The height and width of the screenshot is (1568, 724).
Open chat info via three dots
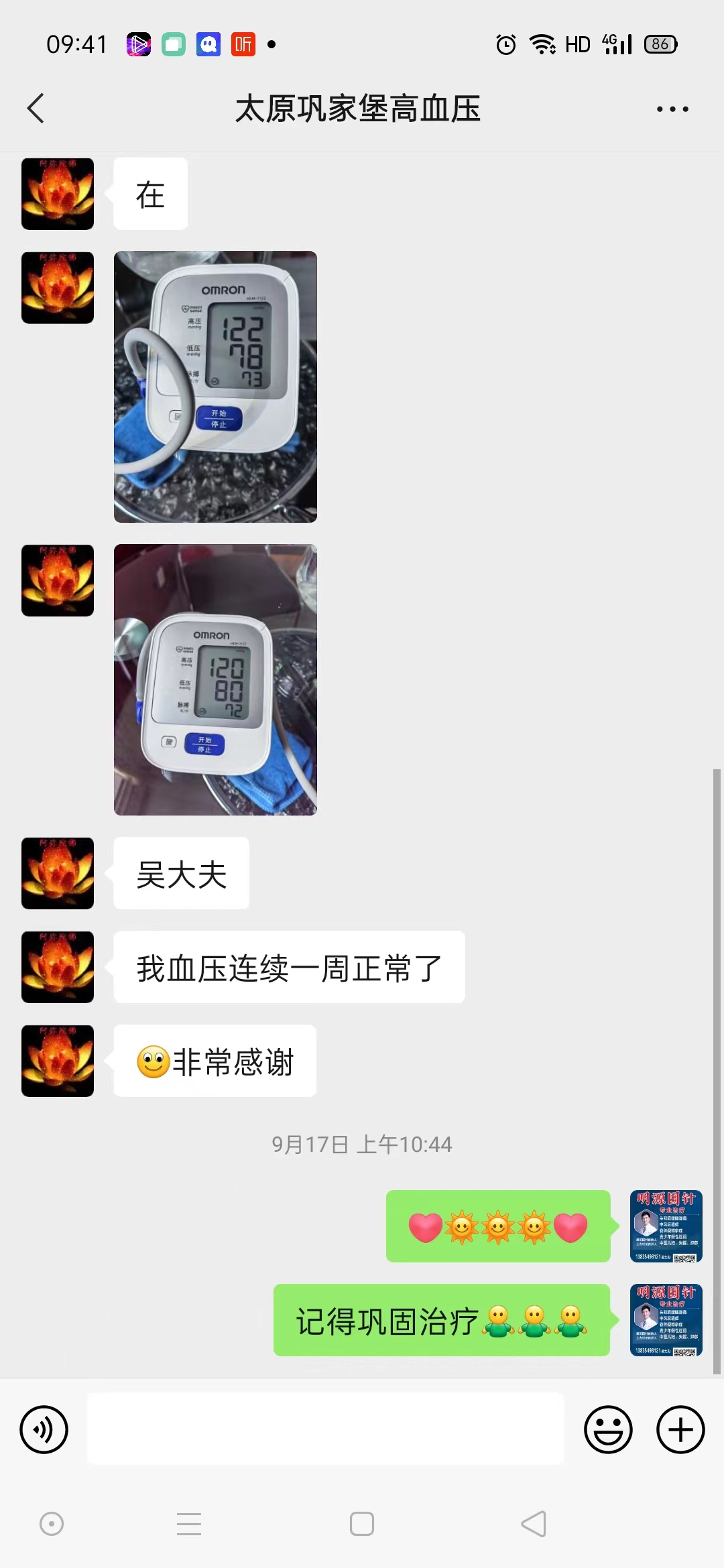(672, 109)
